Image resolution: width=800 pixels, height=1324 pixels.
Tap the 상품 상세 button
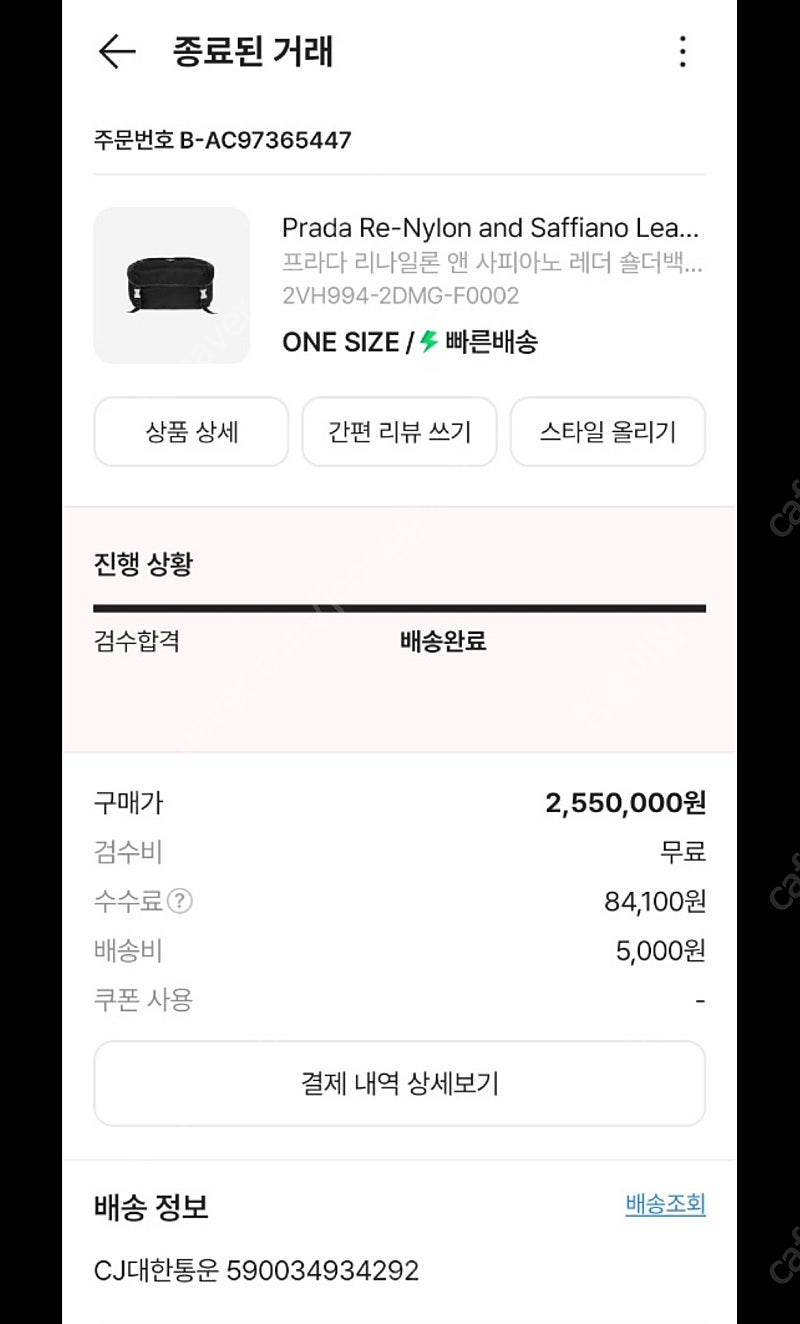point(191,431)
